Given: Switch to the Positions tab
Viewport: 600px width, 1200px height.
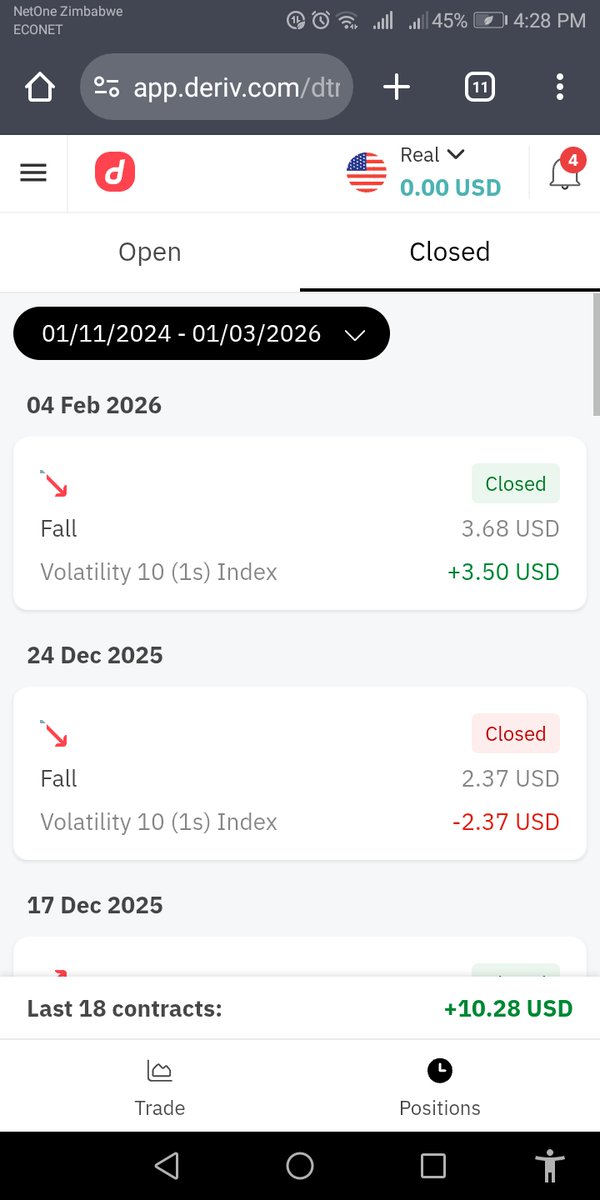Looking at the screenshot, I should 440,1088.
